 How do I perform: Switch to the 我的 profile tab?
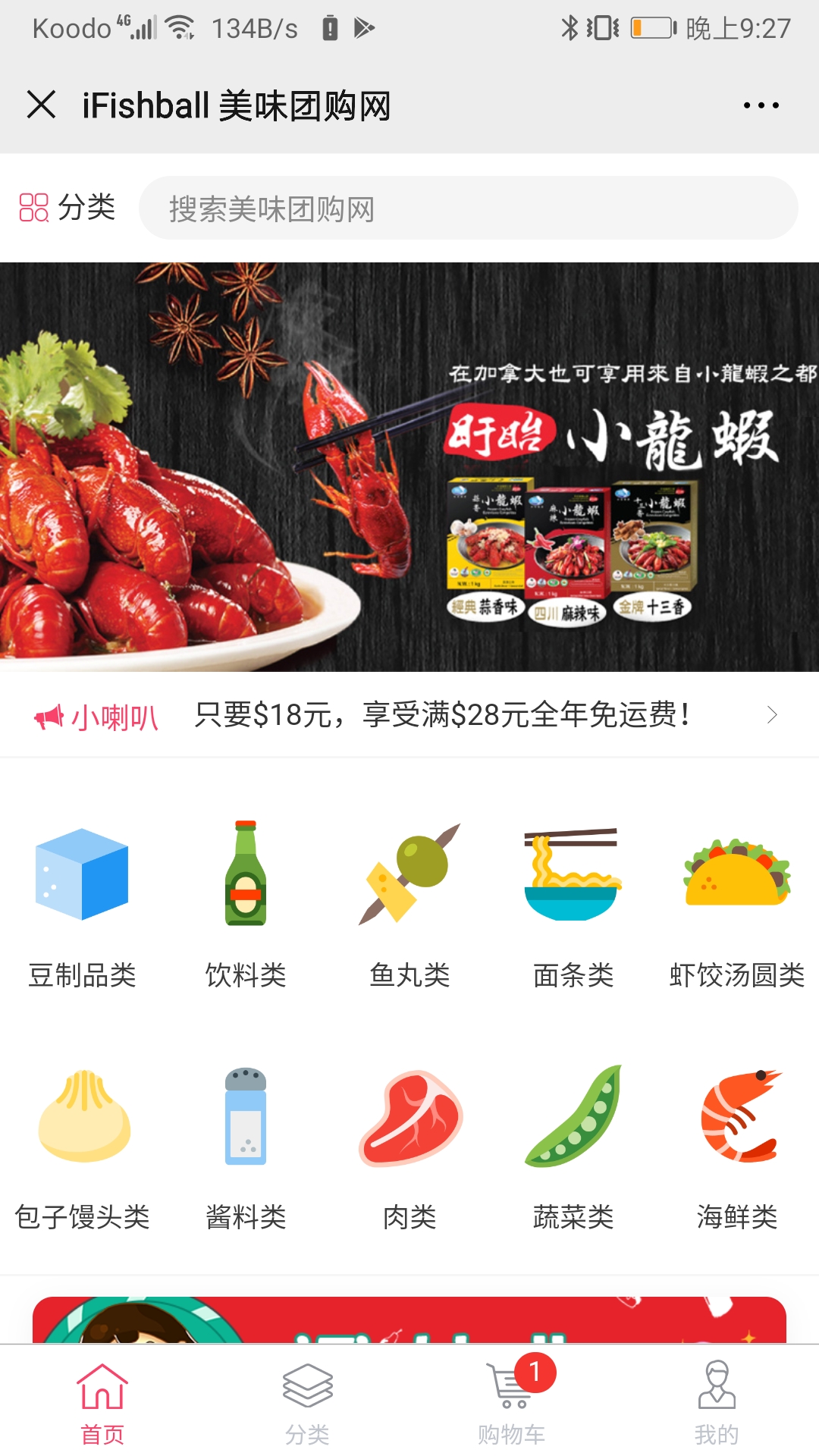pyautogui.click(x=717, y=1403)
